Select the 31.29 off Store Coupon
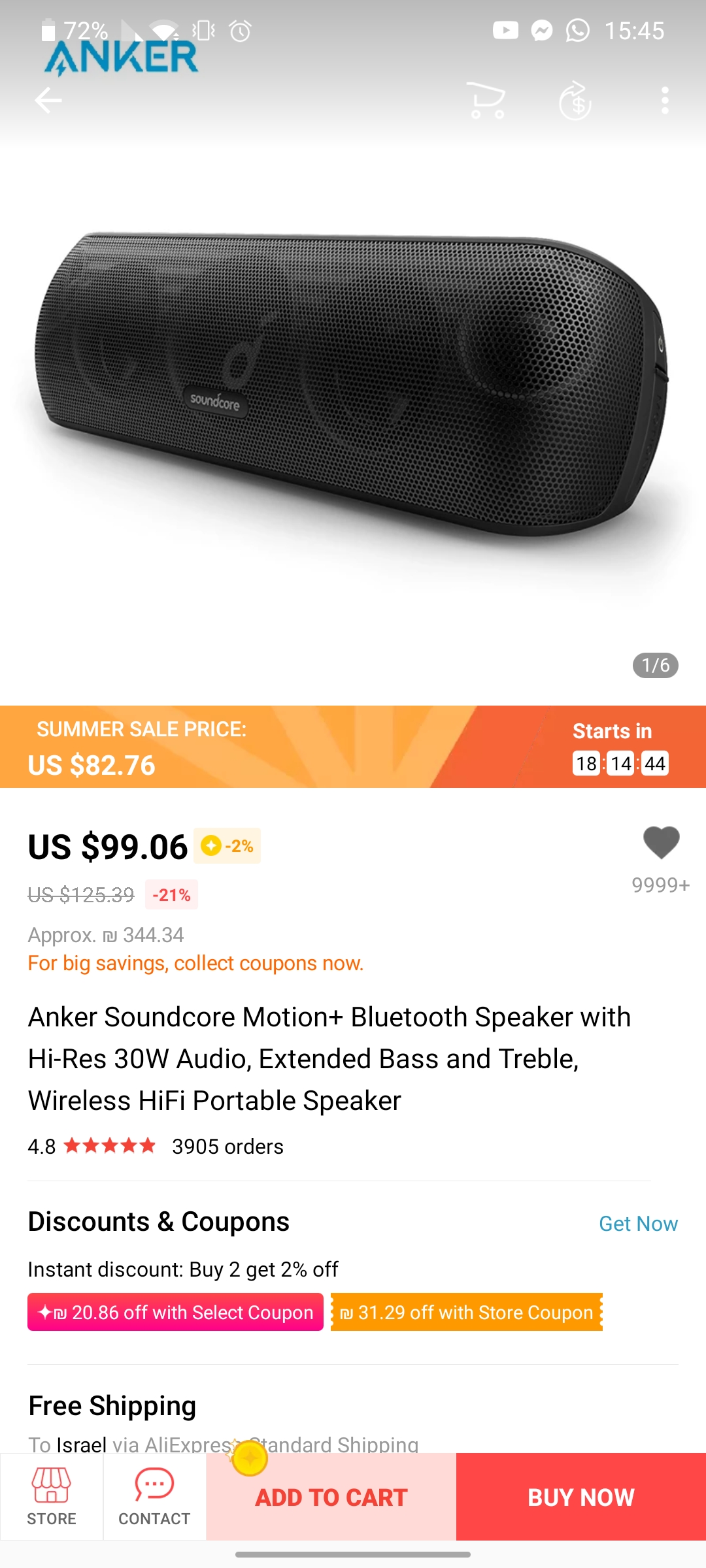Screen dimensions: 706x1568 coord(467,1312)
